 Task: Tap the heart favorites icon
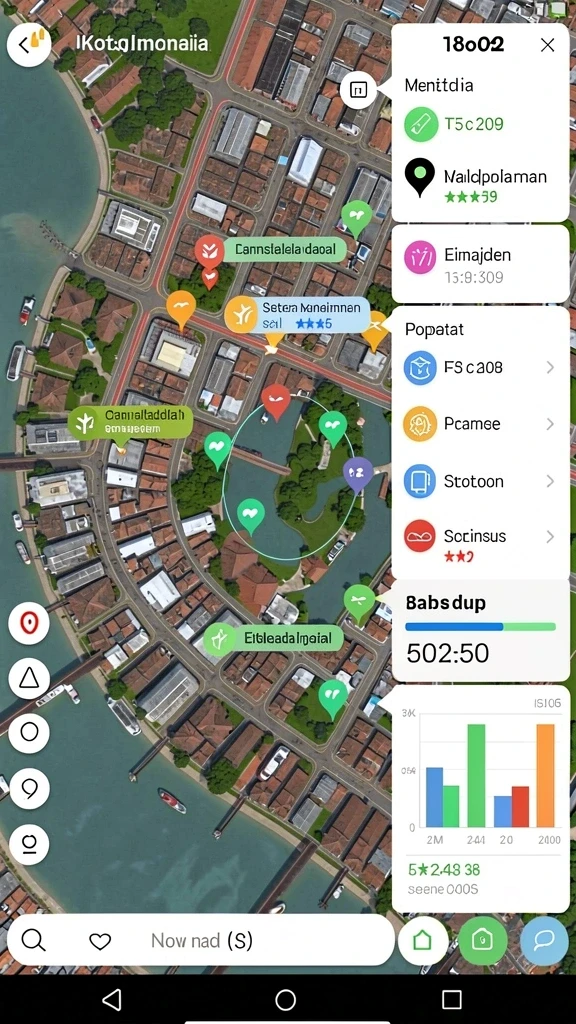(100, 941)
